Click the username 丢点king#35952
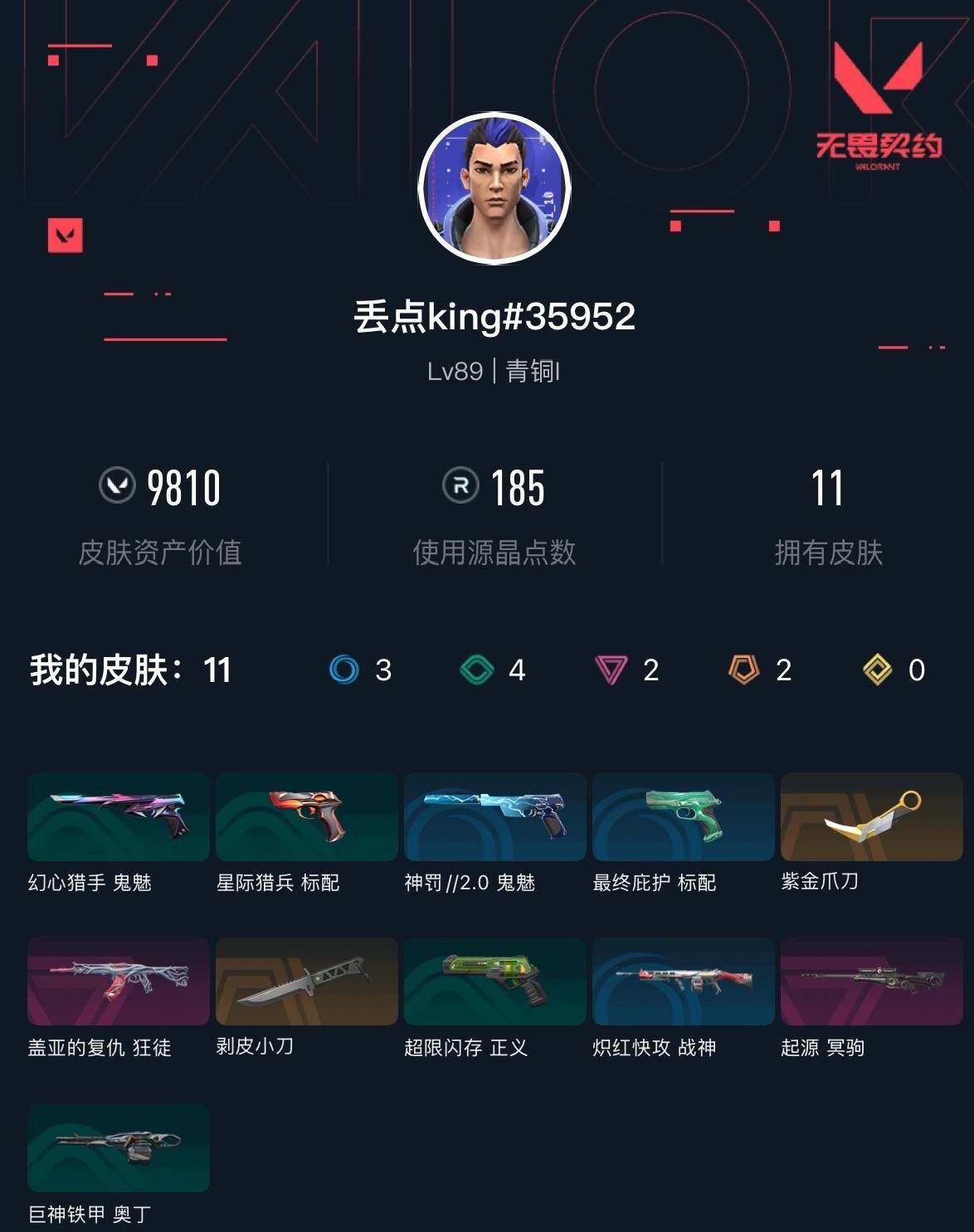 coord(487,316)
